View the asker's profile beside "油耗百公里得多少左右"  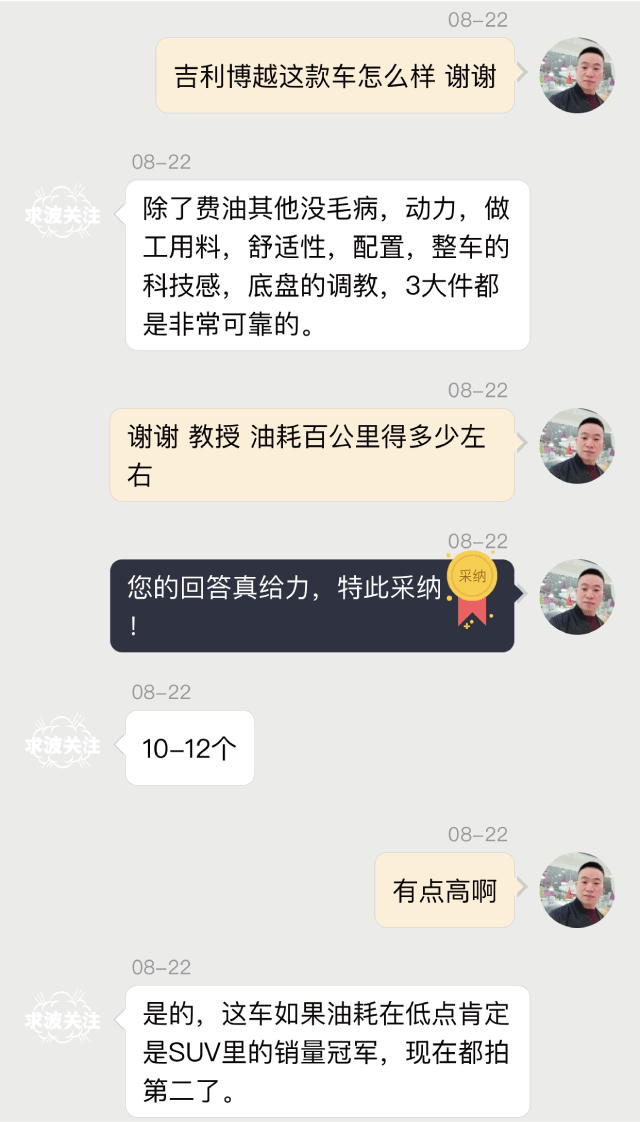577,446
